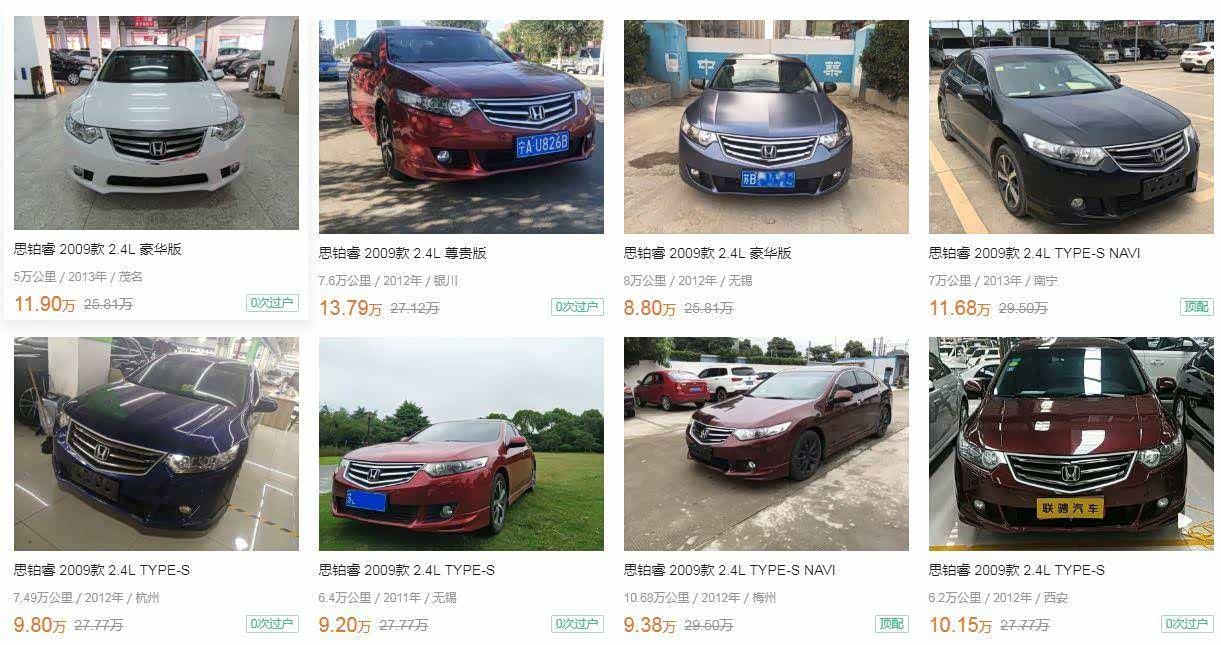Open the 9.38万 TYPE-S NAVI car from 梅州
1221x645 pixels.
(x=766, y=443)
